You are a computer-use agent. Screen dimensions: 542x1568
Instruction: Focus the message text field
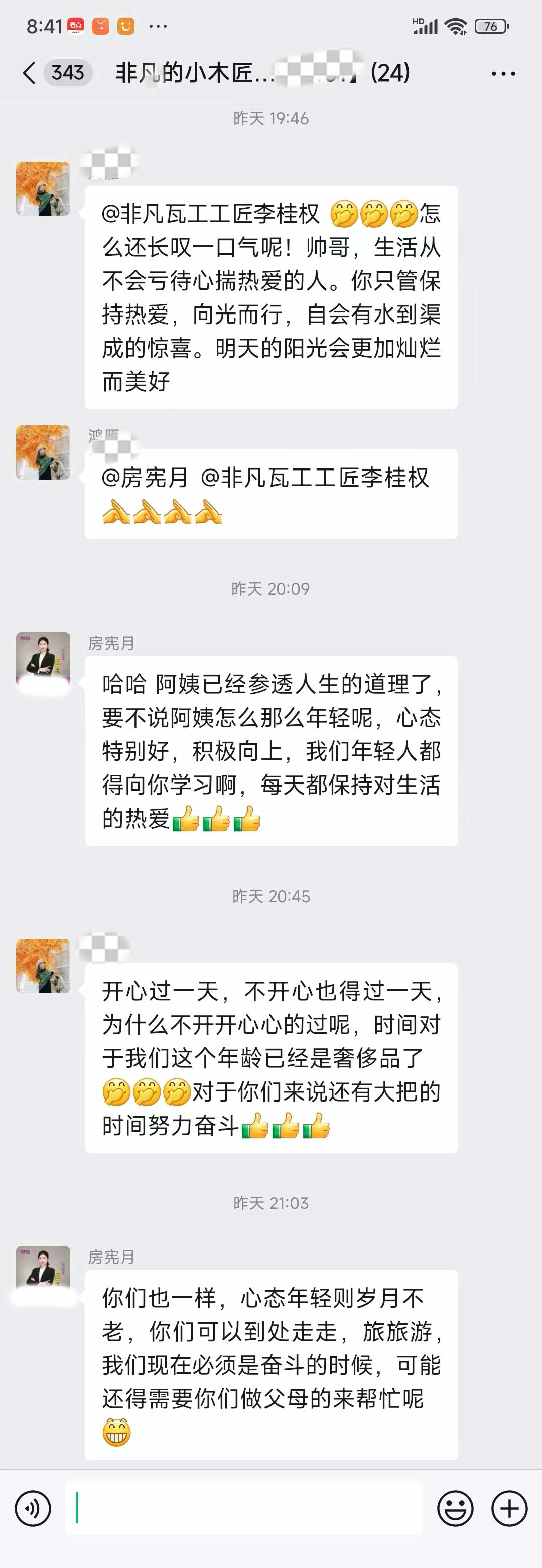pyautogui.click(x=243, y=1508)
